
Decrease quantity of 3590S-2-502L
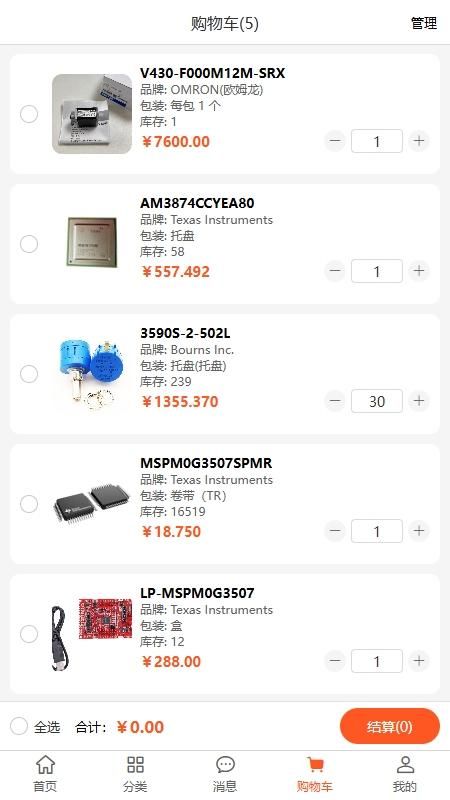click(x=335, y=401)
